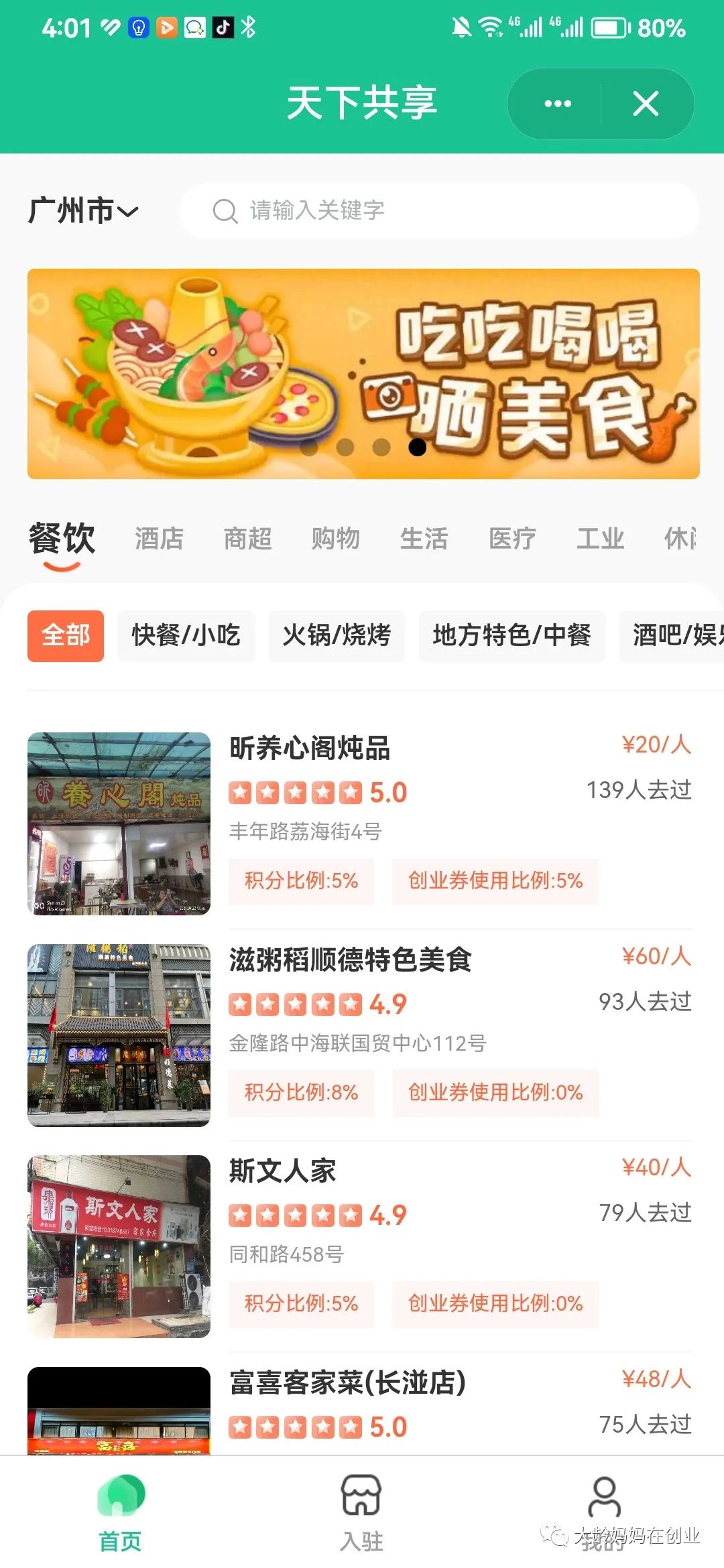Viewport: 724px width, 1568px height.
Task: Tap the keyword search field
Action: tap(439, 210)
